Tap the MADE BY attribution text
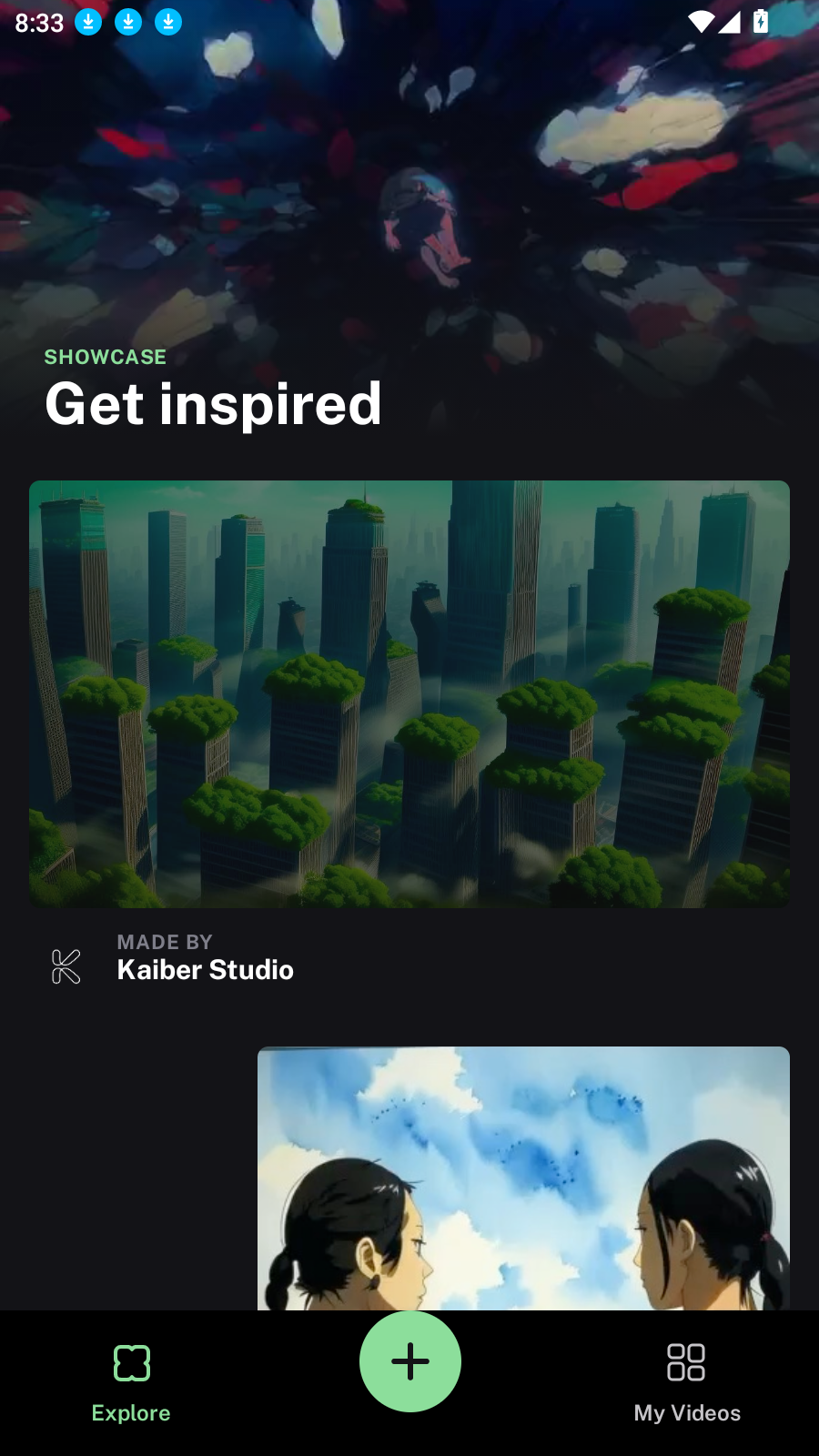 pyautogui.click(x=165, y=942)
